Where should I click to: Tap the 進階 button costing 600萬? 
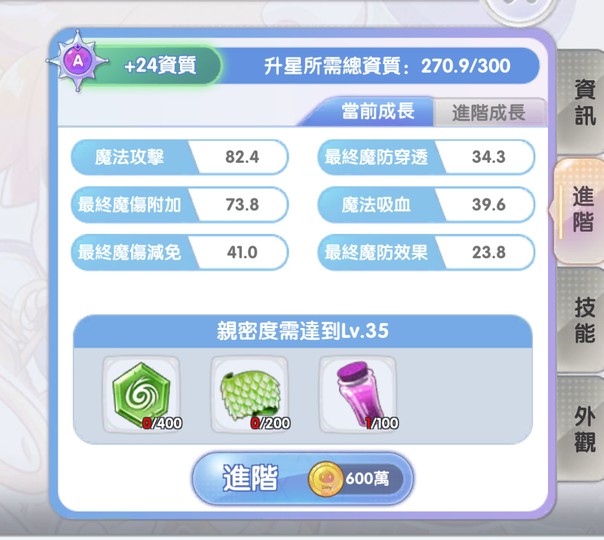tap(302, 479)
